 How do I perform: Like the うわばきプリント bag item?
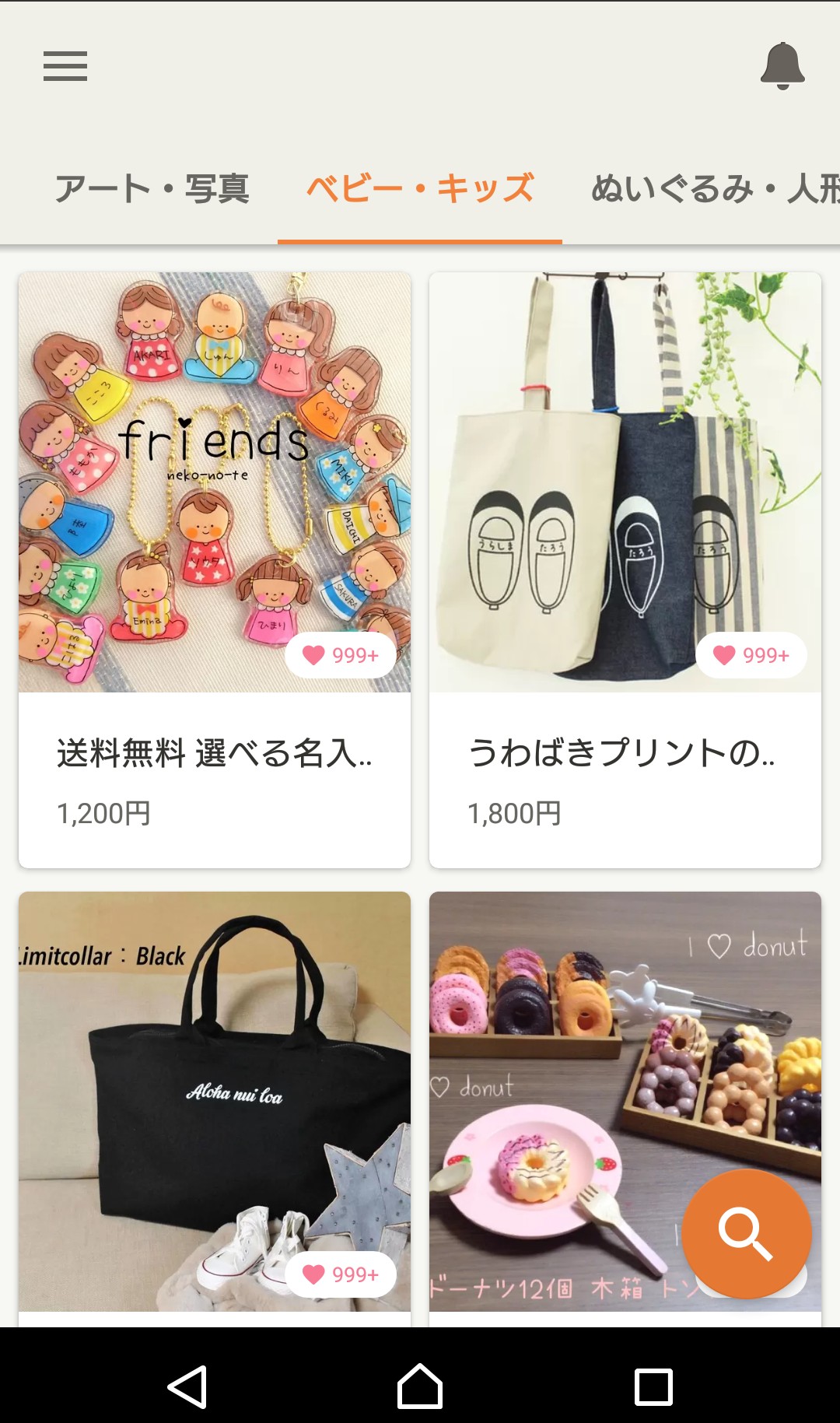click(751, 655)
